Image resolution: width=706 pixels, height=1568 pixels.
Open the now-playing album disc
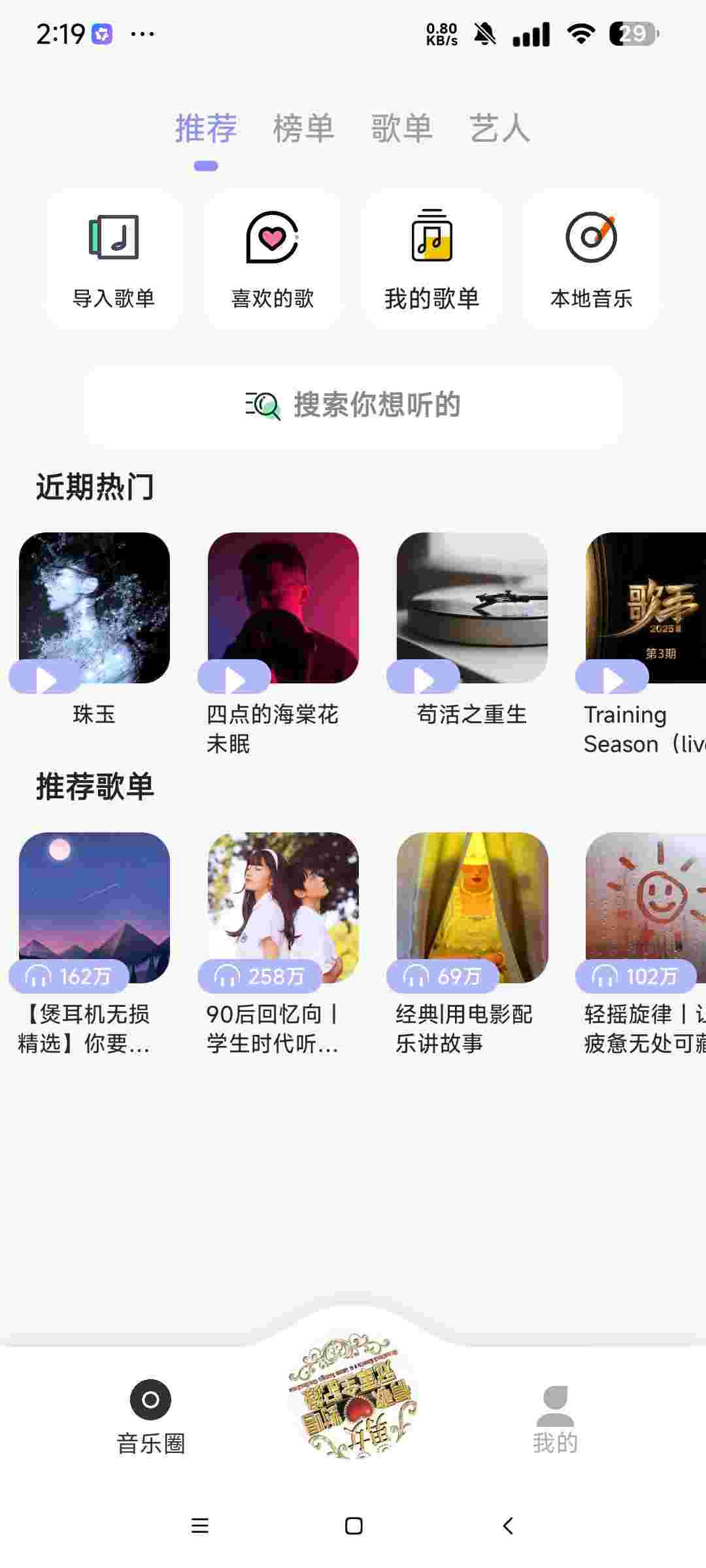tap(352, 1396)
